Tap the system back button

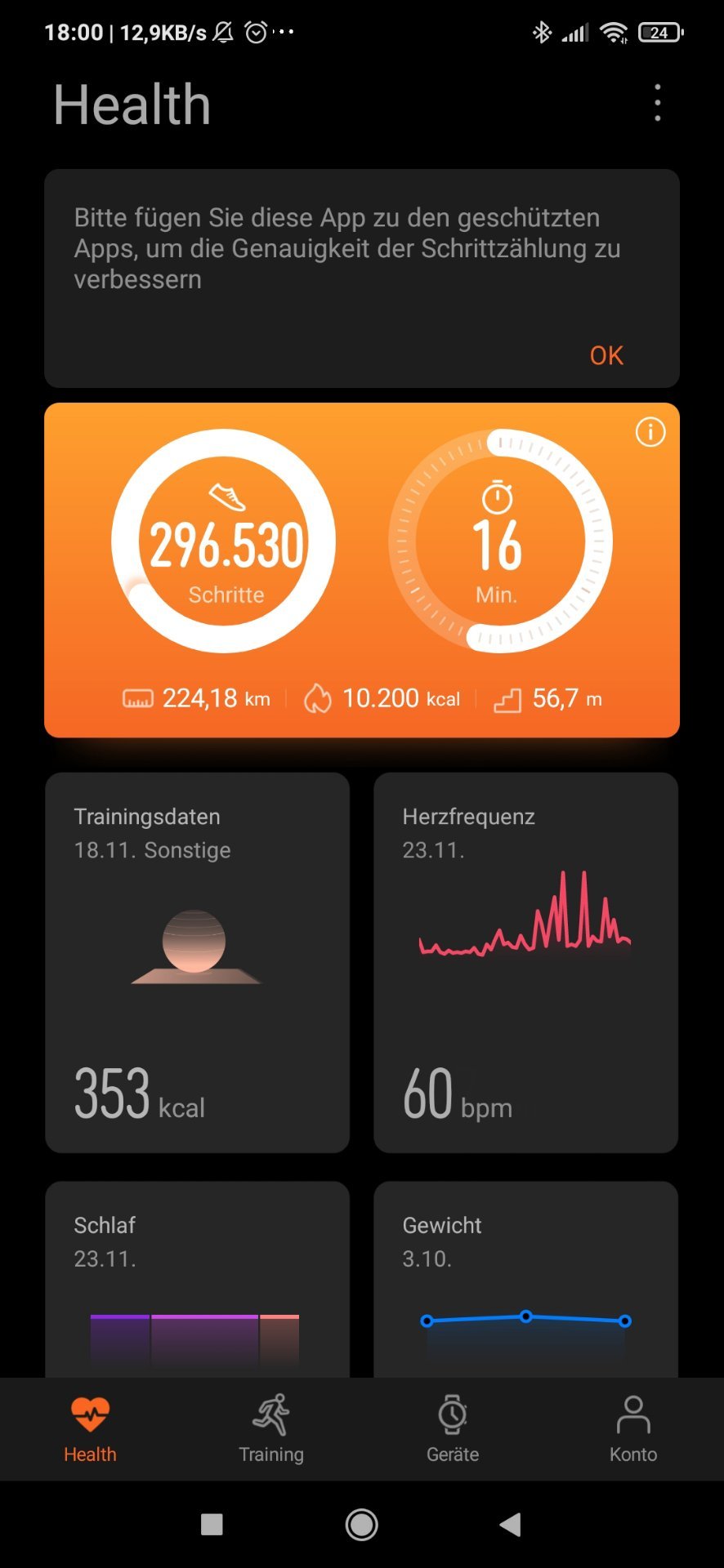(511, 1524)
